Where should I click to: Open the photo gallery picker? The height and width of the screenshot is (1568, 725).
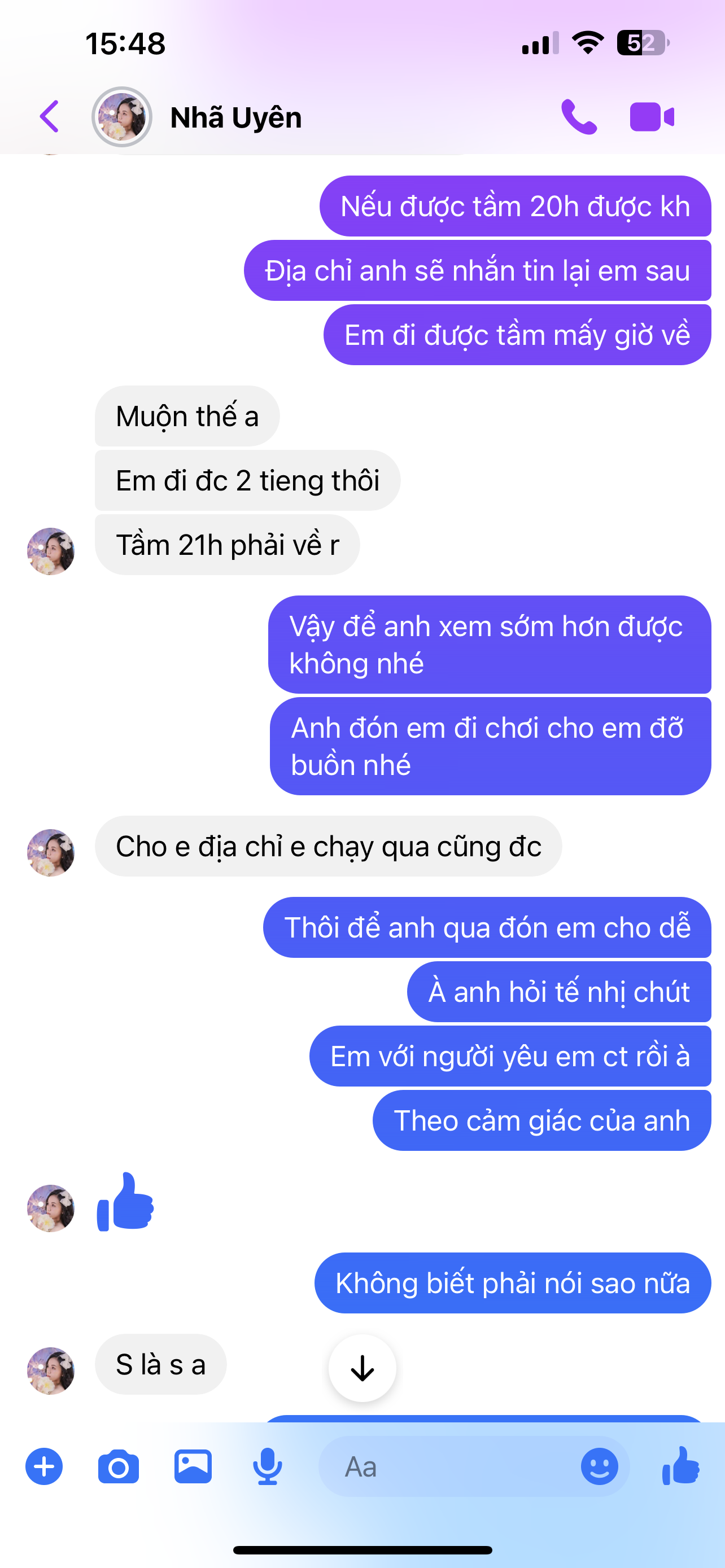193,1466
